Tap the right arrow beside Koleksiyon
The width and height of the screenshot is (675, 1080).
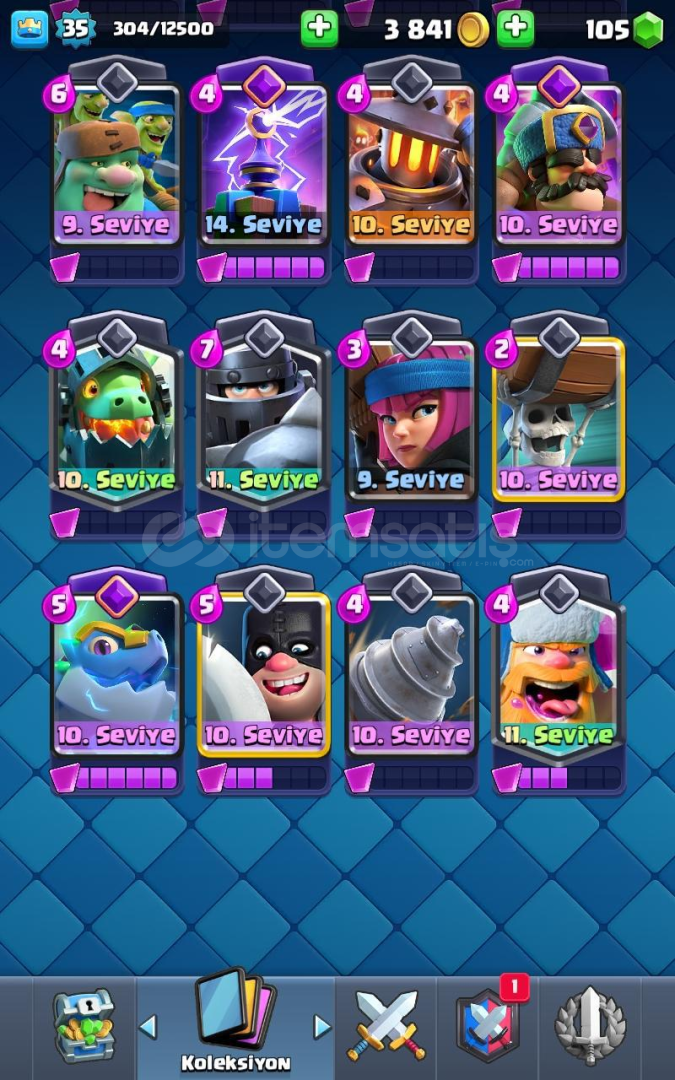322,1026
